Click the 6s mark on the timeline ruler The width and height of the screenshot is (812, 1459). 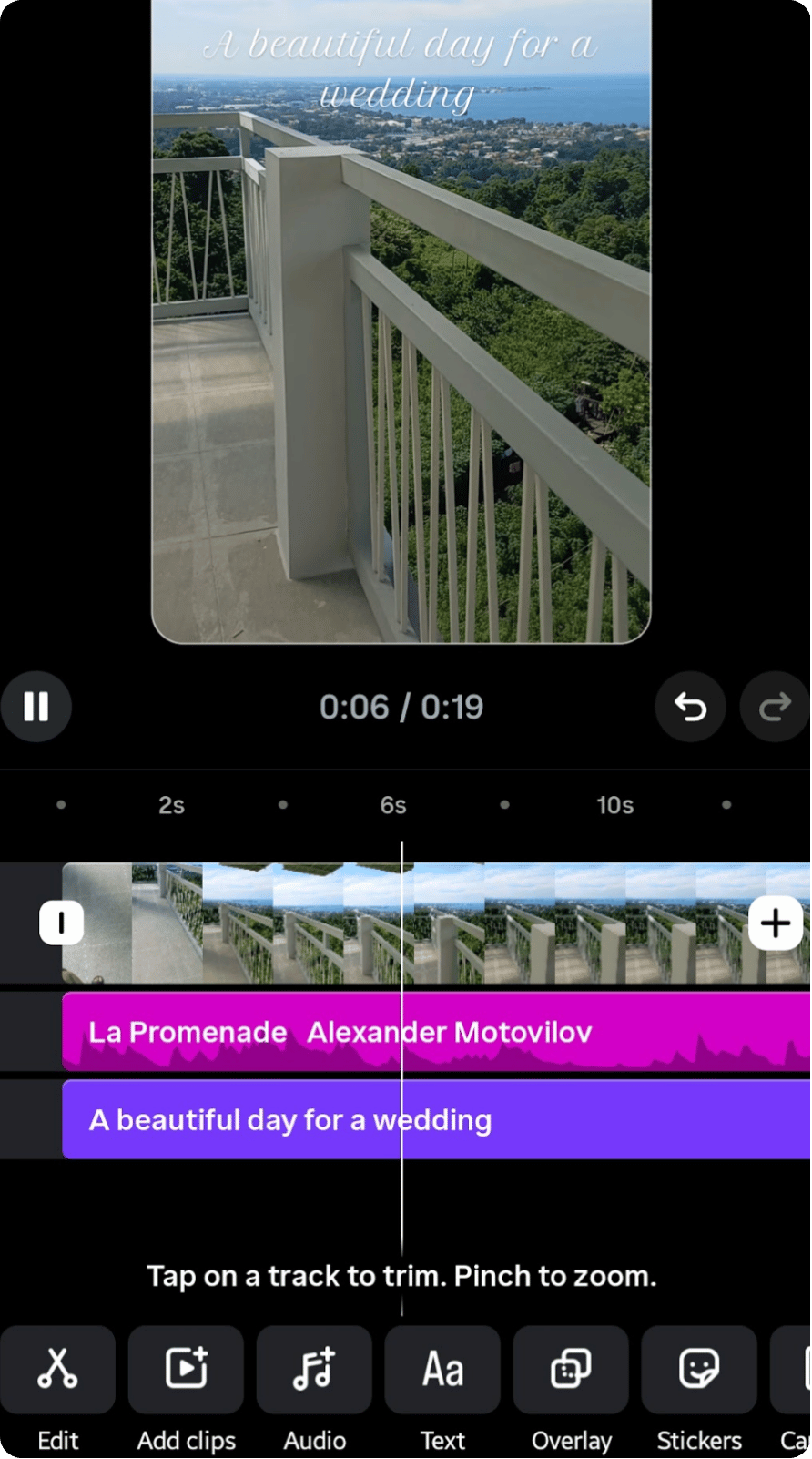[391, 805]
